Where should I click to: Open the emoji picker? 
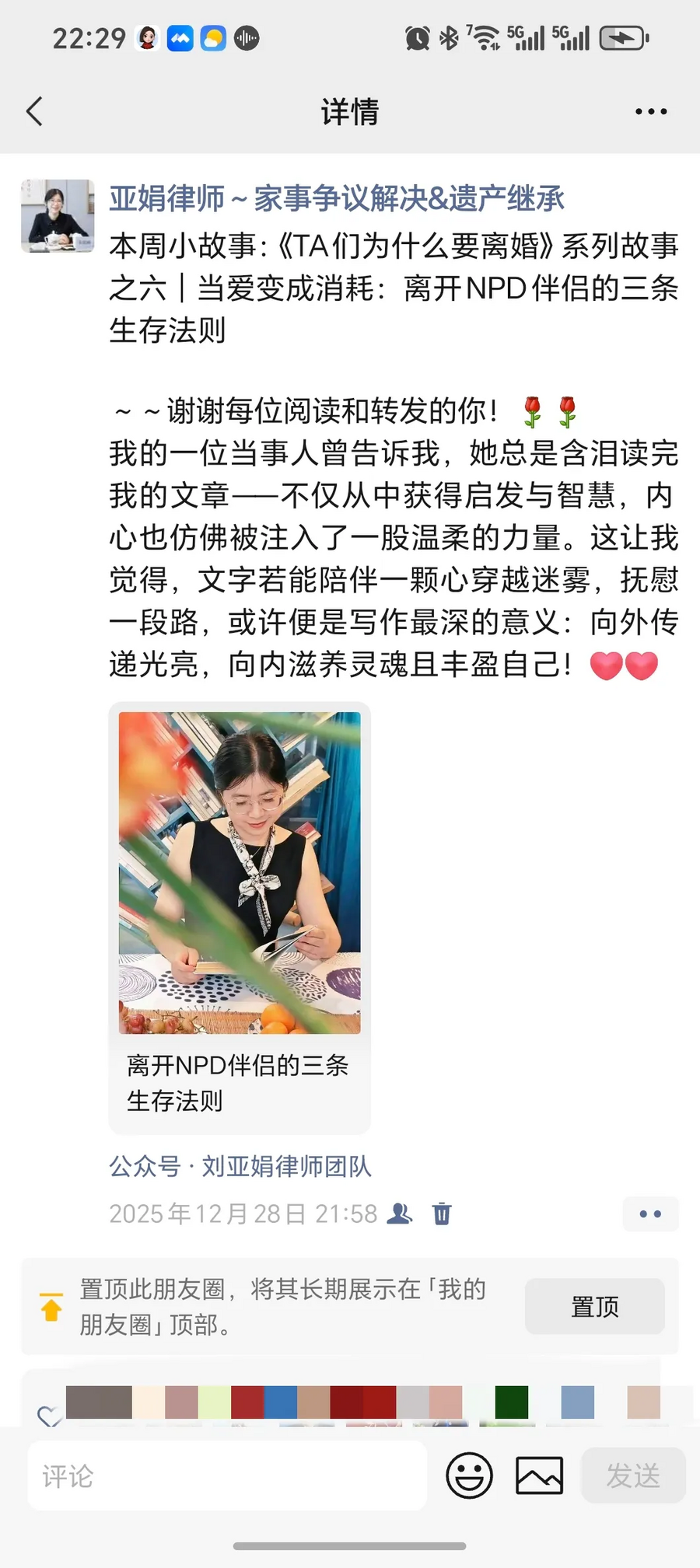(x=469, y=1475)
